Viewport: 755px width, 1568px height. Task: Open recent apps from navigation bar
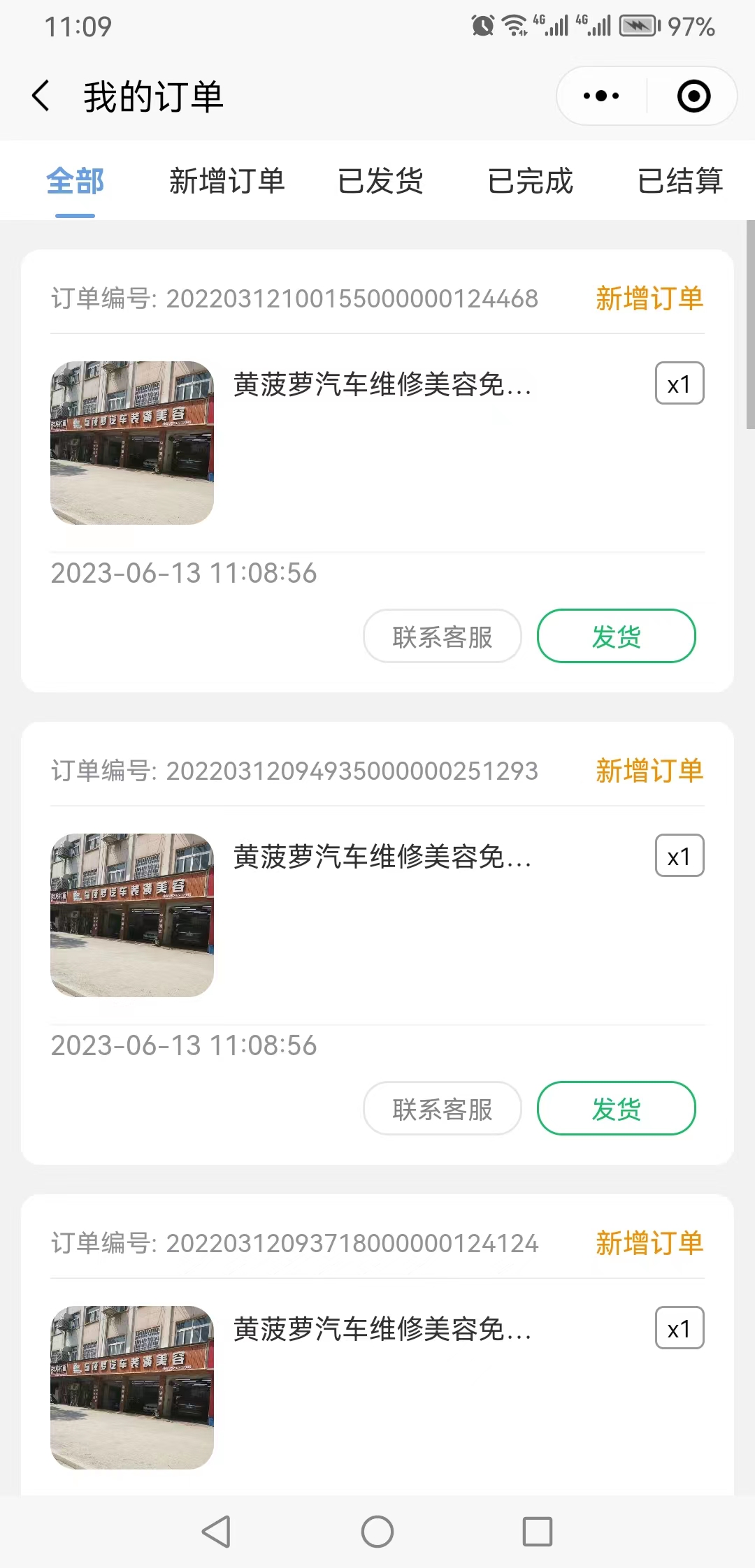click(538, 1532)
